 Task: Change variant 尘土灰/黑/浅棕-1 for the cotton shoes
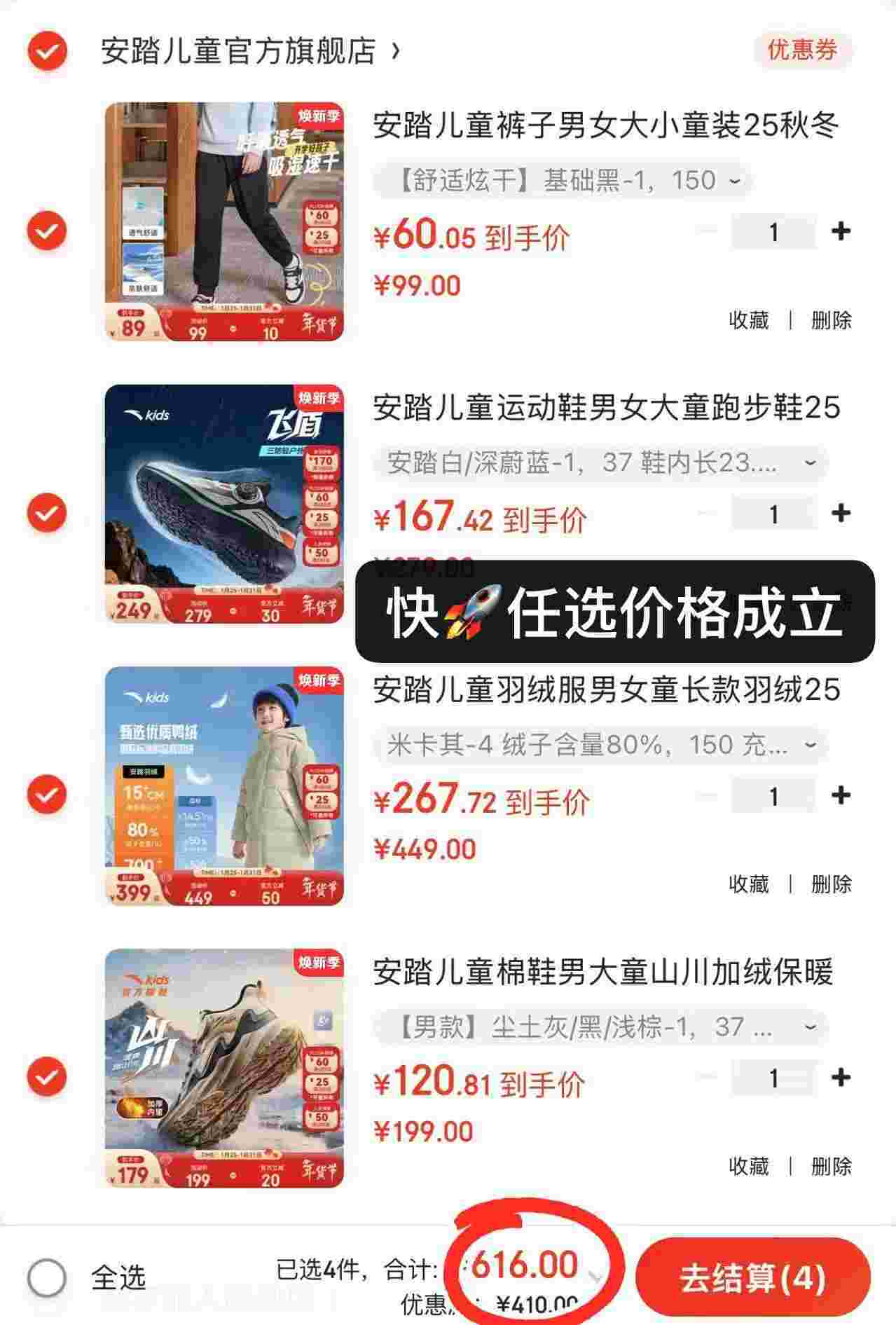[600, 1027]
